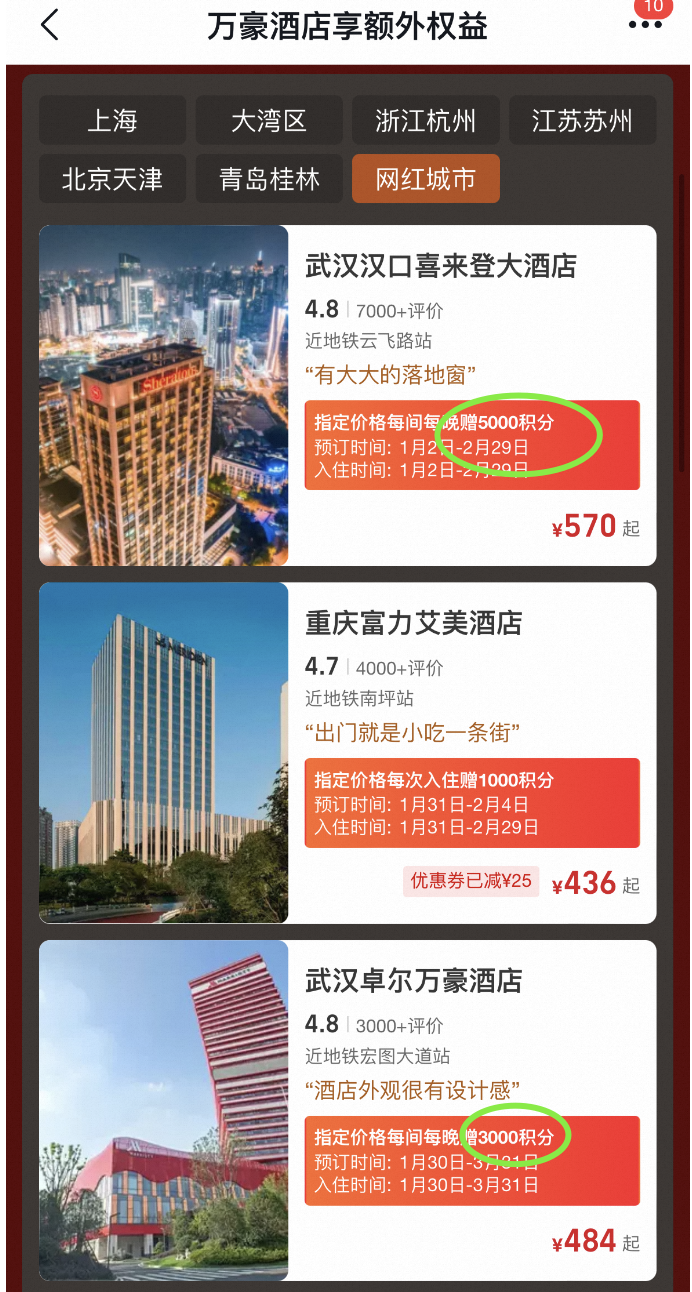
Task: Open the 北京天津 tab
Action: coord(112,179)
